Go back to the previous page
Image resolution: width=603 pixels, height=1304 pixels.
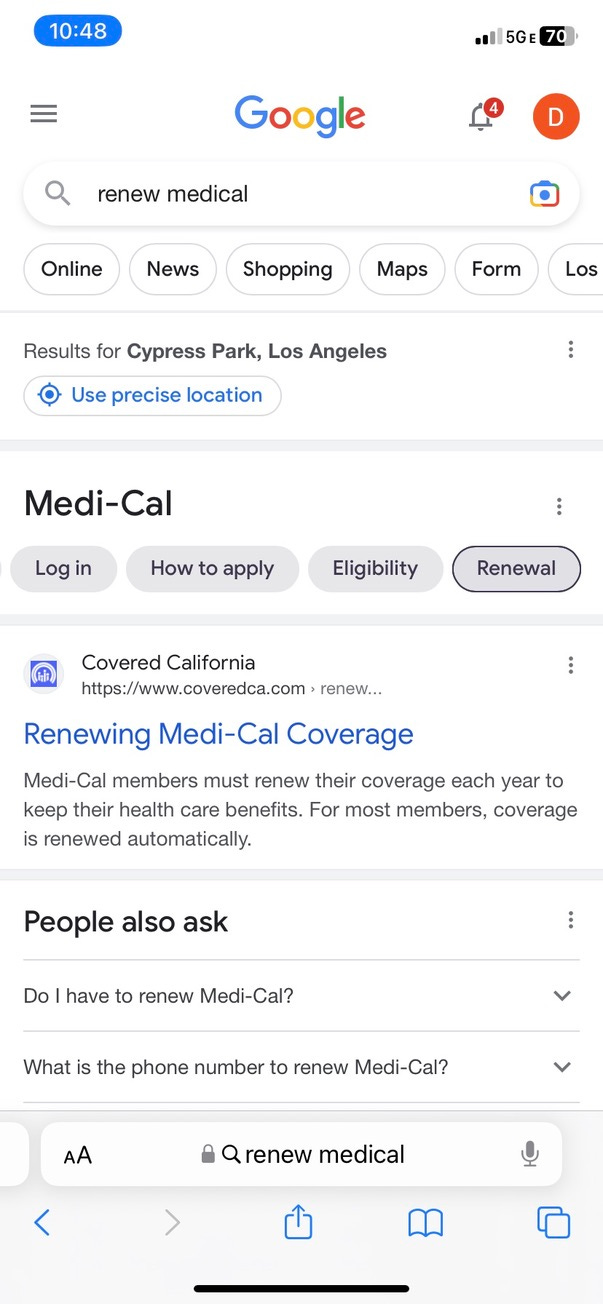(x=42, y=1222)
